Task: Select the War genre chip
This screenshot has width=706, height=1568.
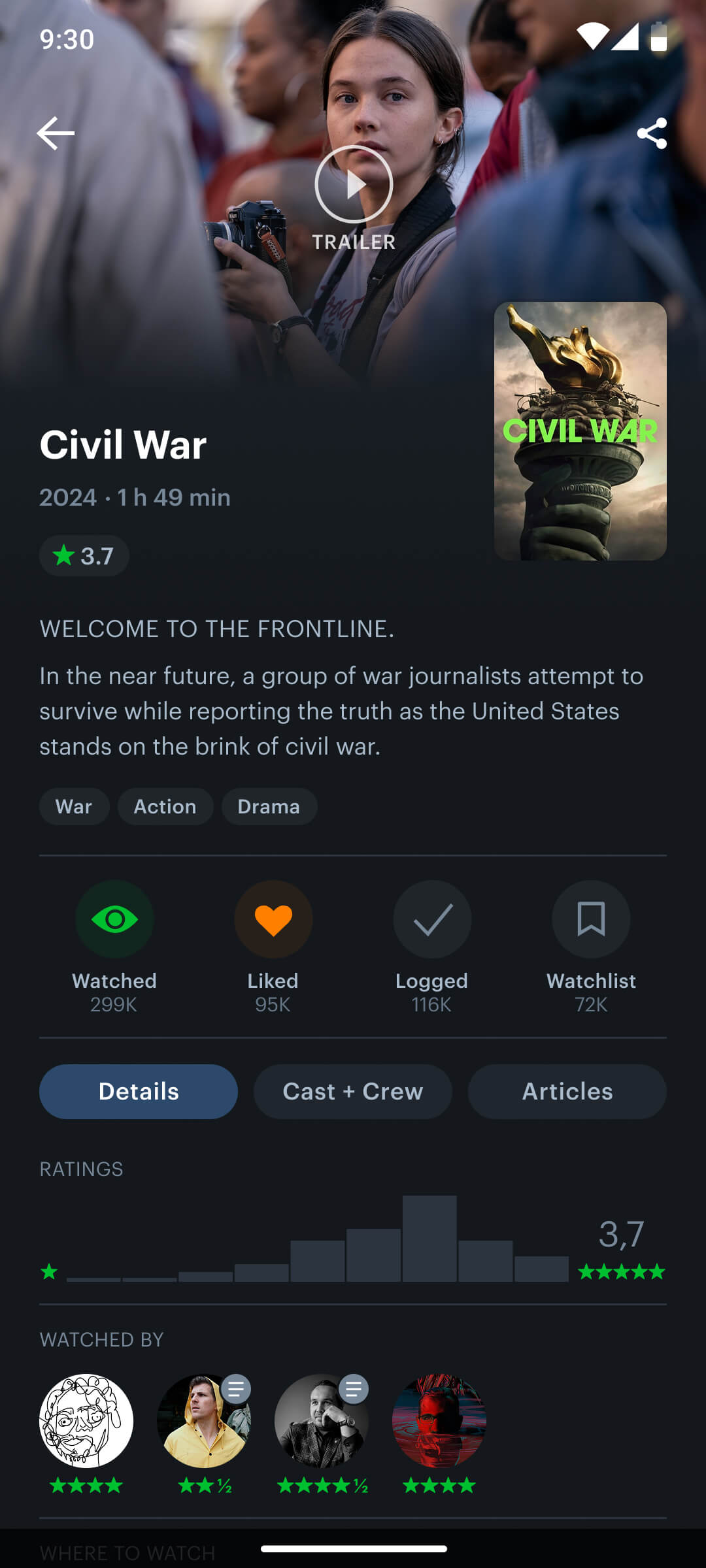Action: tap(74, 806)
